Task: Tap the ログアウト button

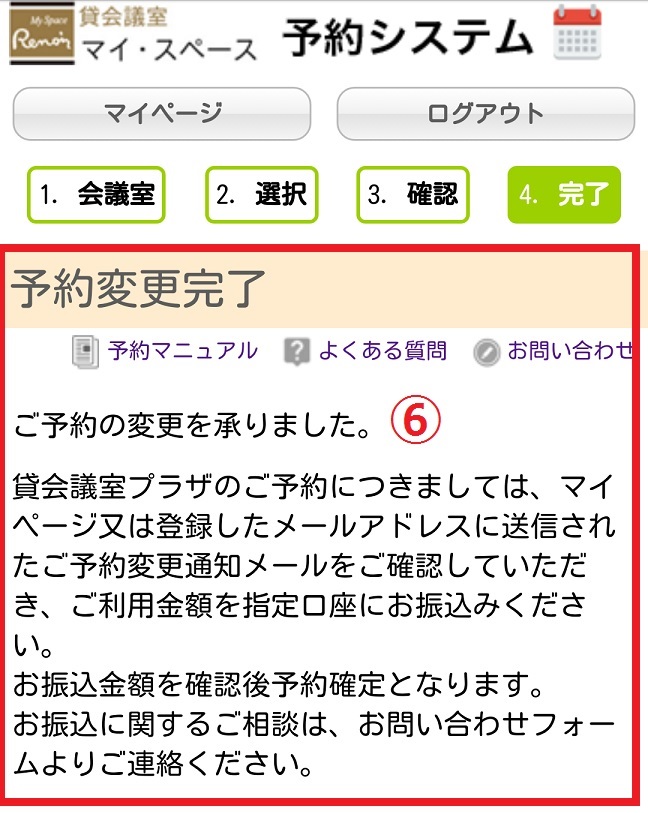Action: click(x=485, y=114)
